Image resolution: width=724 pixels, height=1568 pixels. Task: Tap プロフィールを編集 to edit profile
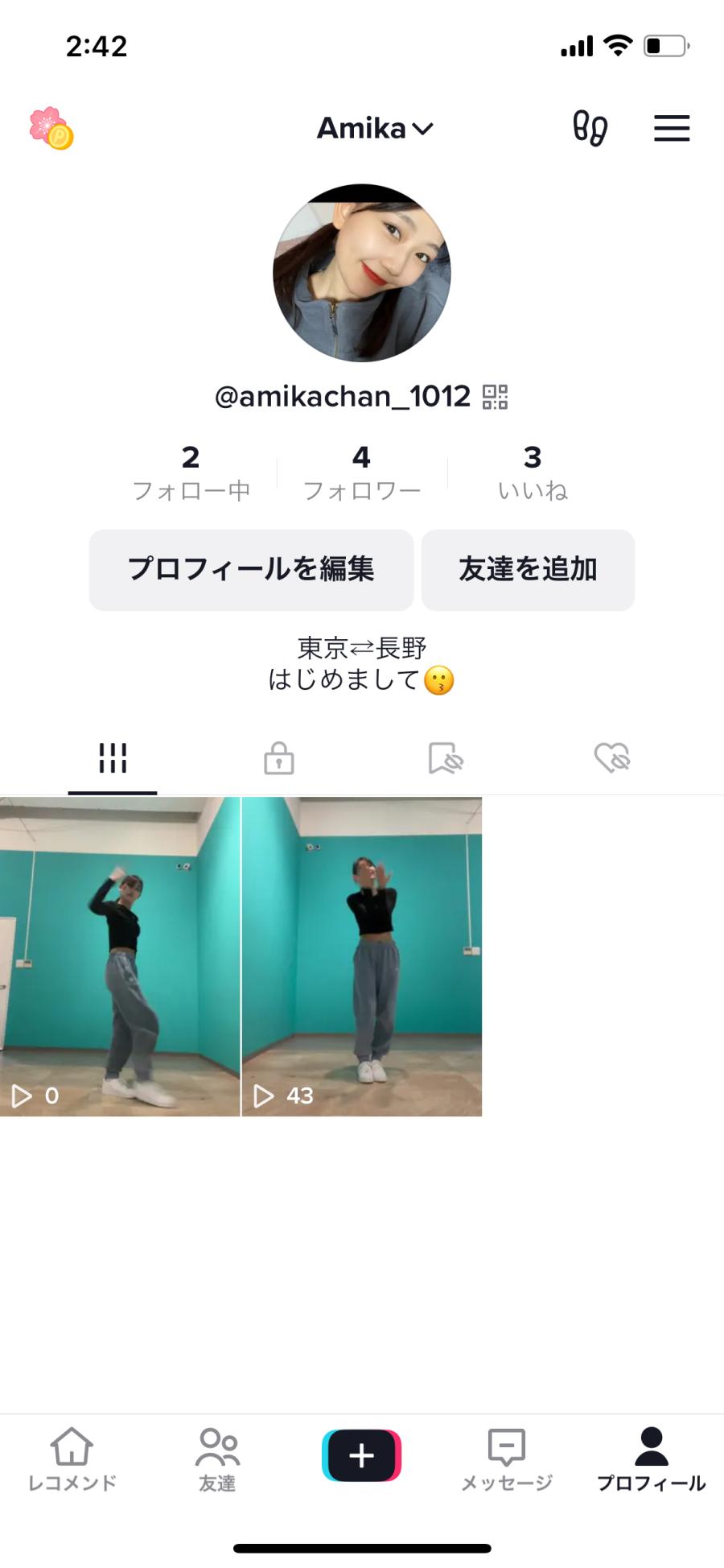(x=251, y=569)
